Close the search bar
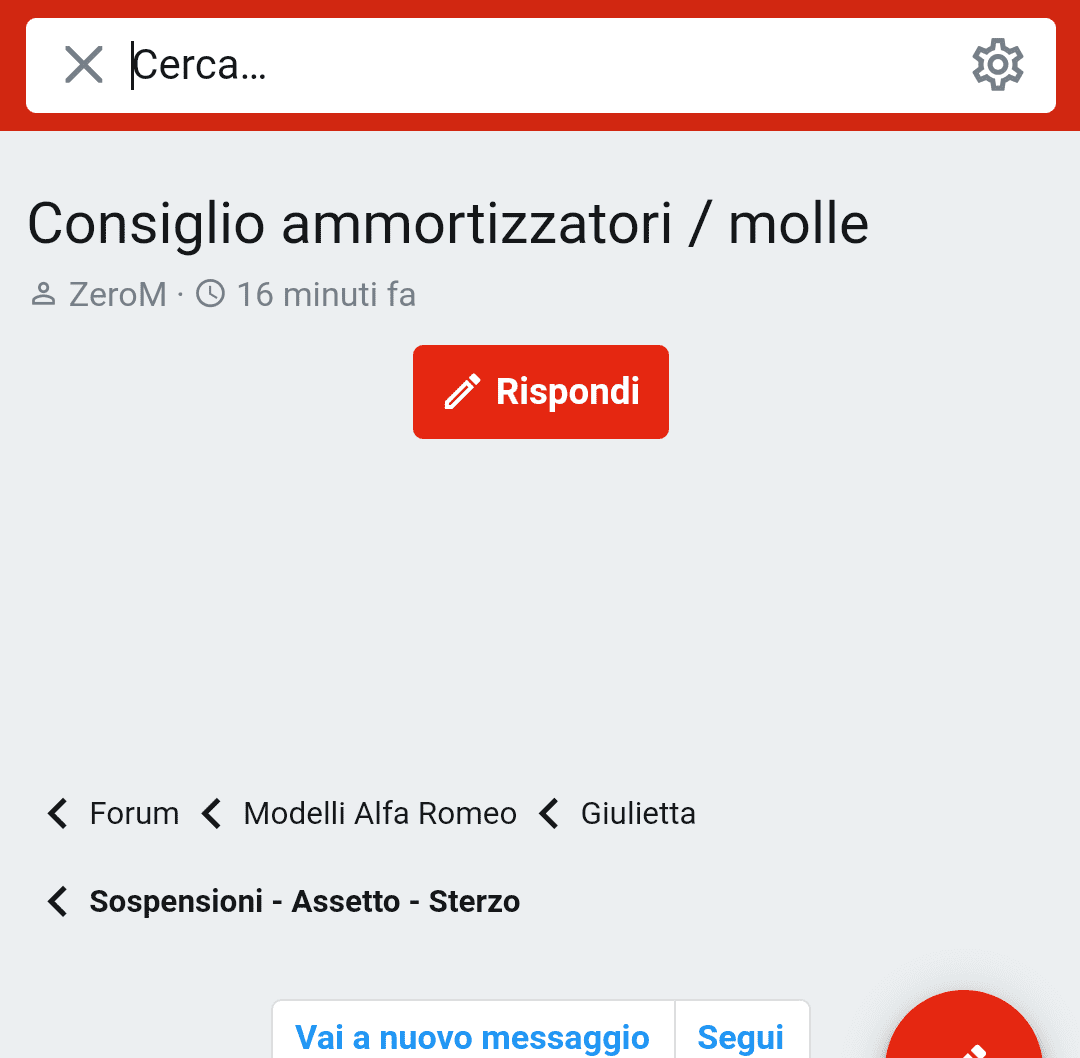 (84, 65)
